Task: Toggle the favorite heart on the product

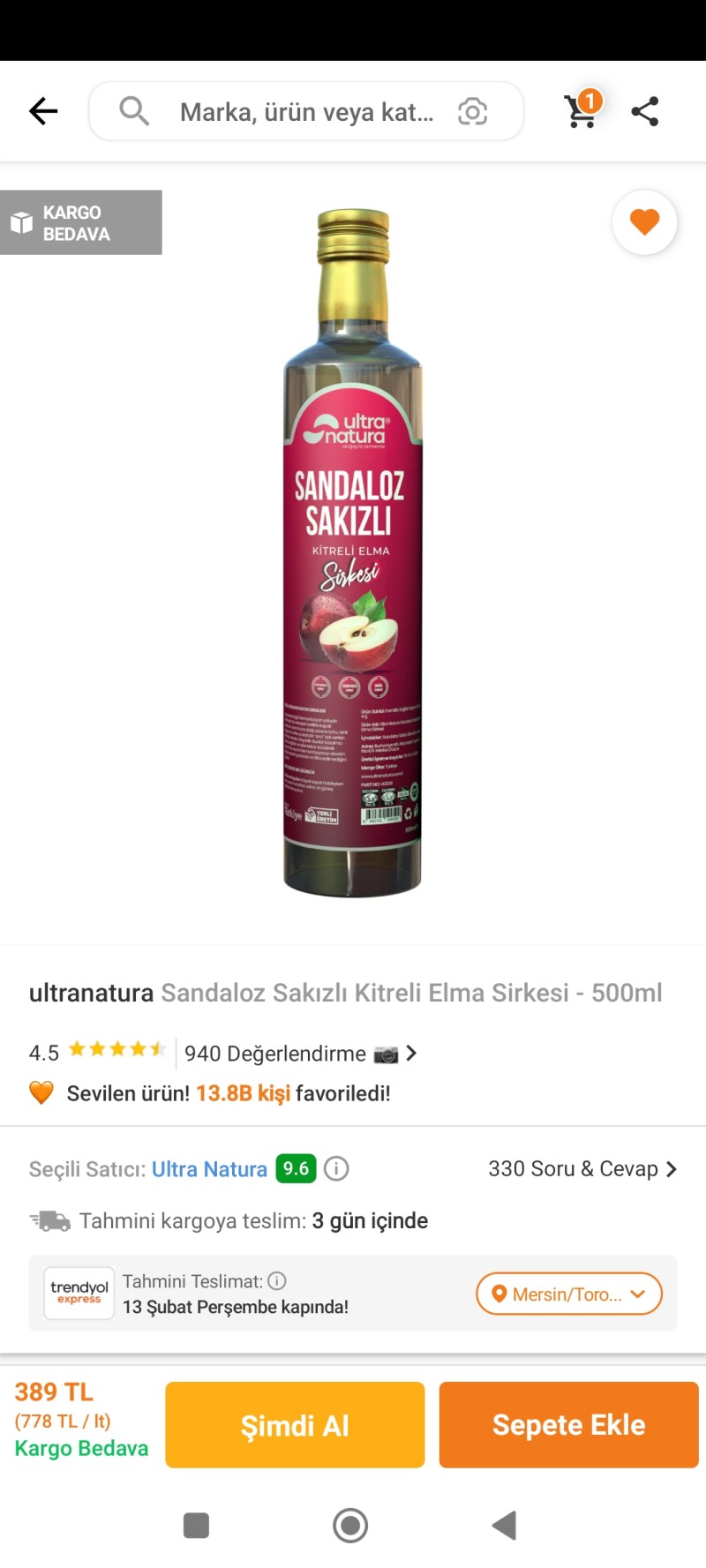Action: point(644,222)
